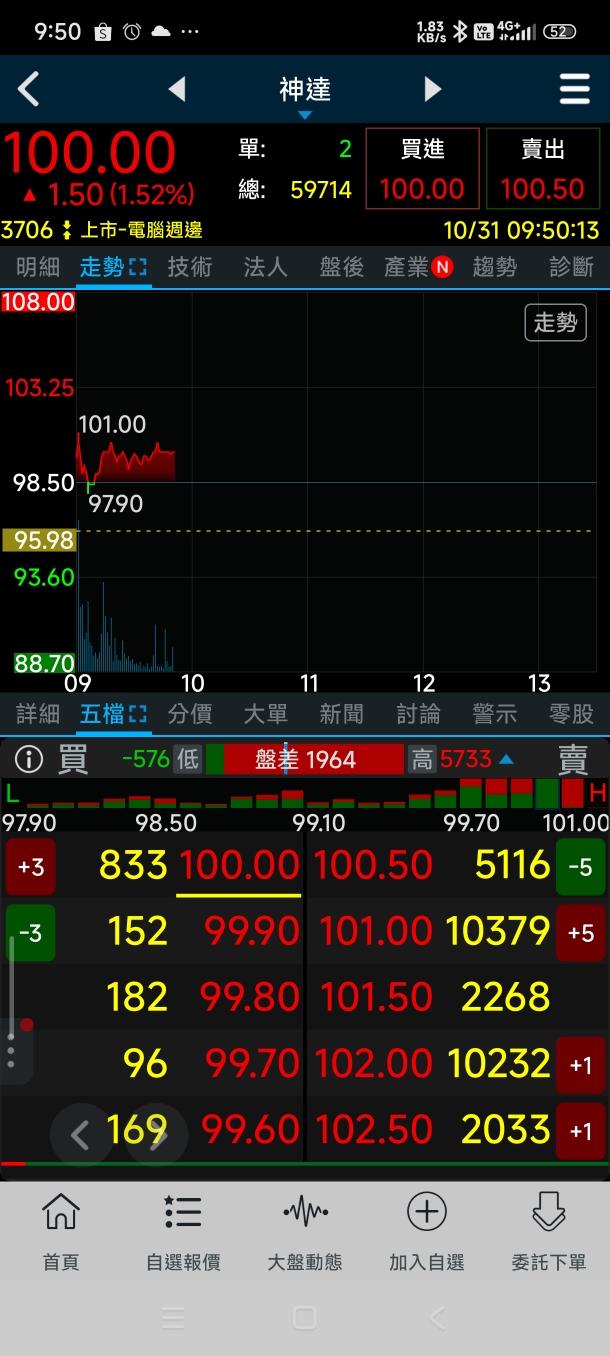Tap the info icon beside 買
Viewport: 610px width, 1356px height.
[28, 761]
